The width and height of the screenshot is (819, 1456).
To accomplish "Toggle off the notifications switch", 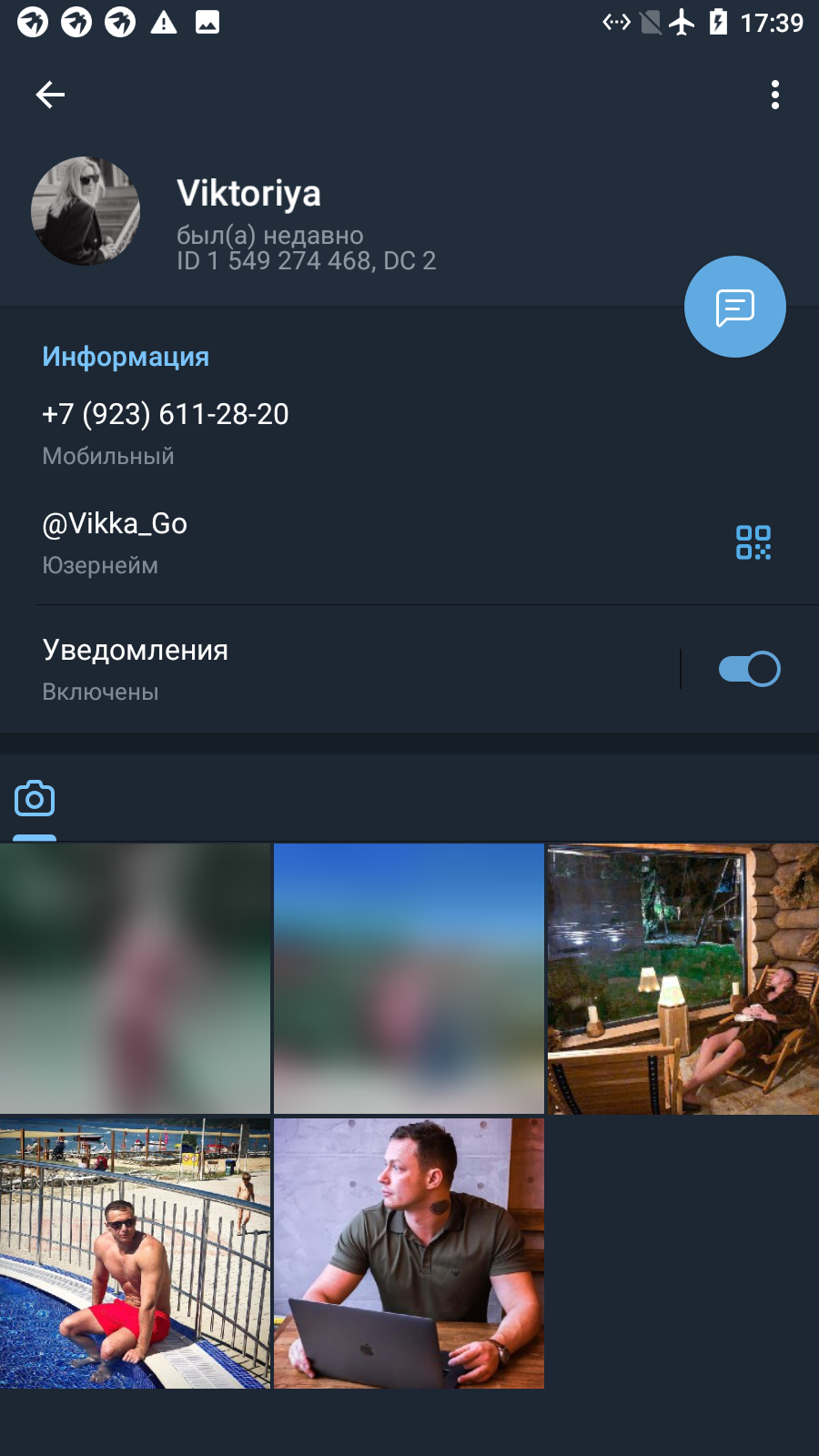I will click(750, 669).
